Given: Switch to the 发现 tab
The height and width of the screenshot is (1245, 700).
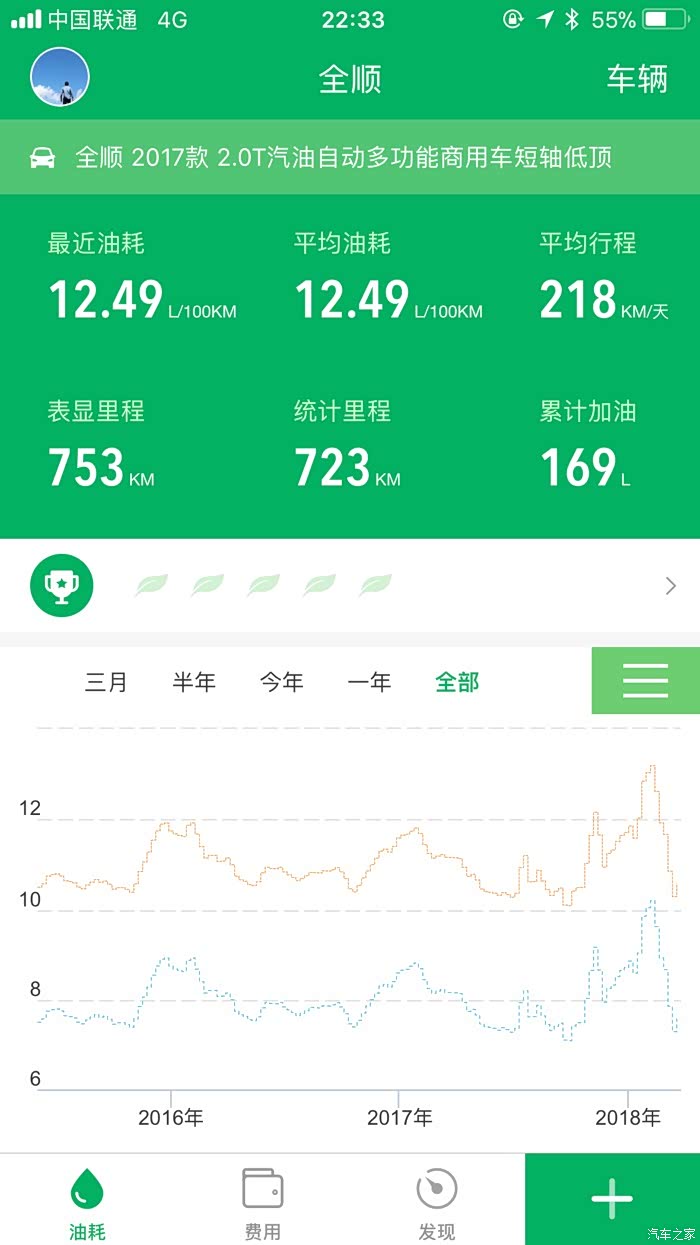Looking at the screenshot, I should pyautogui.click(x=437, y=1200).
